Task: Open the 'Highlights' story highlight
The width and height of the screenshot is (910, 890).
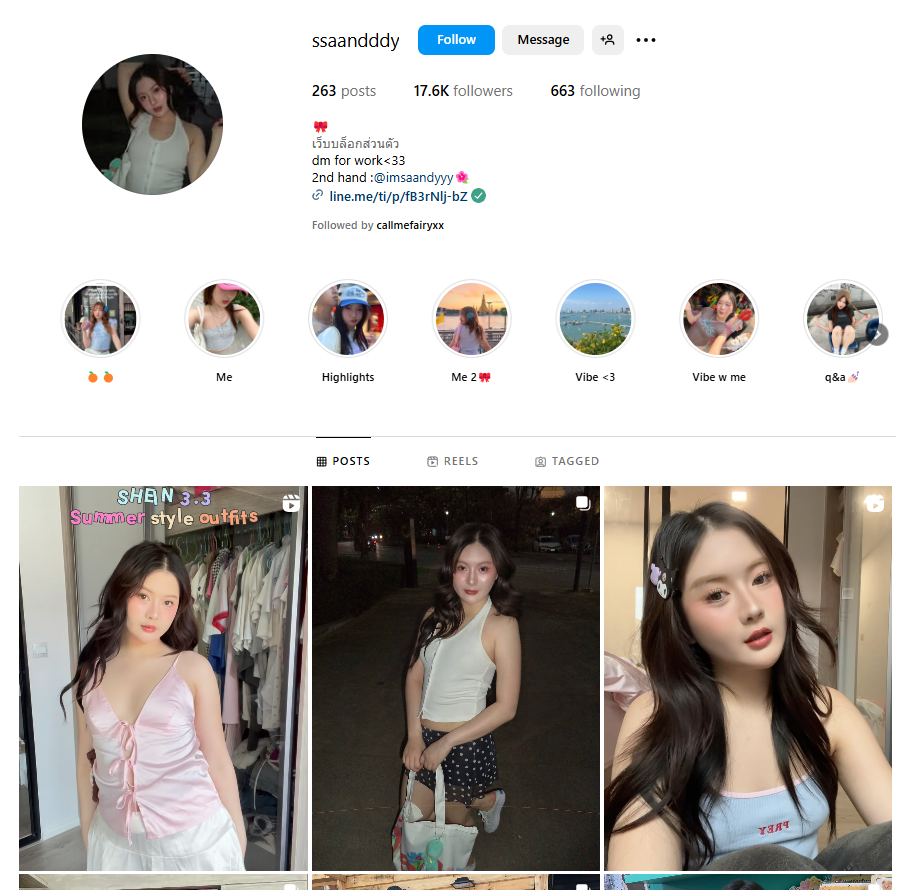Action: pos(348,319)
